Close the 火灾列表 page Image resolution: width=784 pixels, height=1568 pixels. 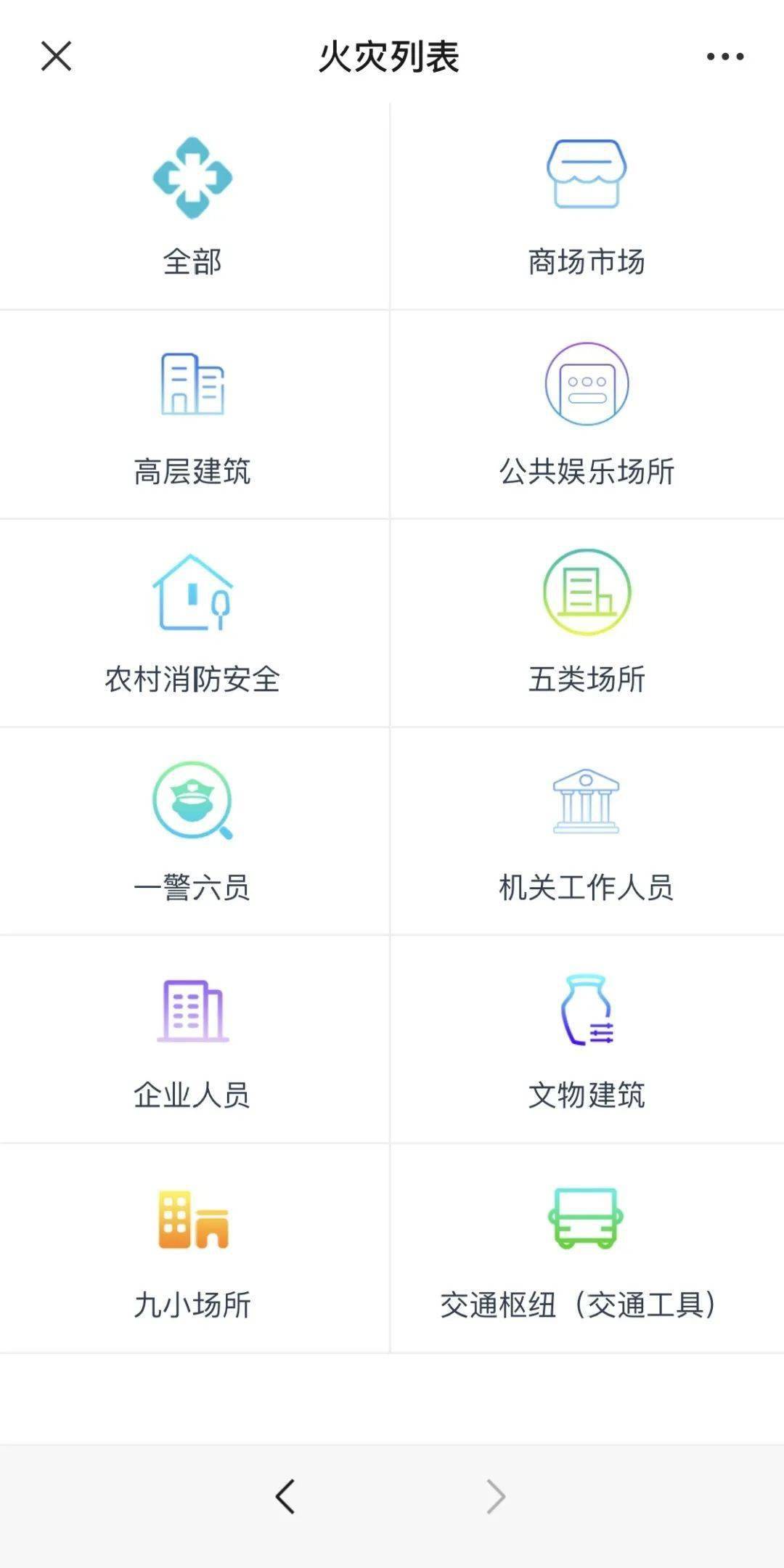(56, 56)
